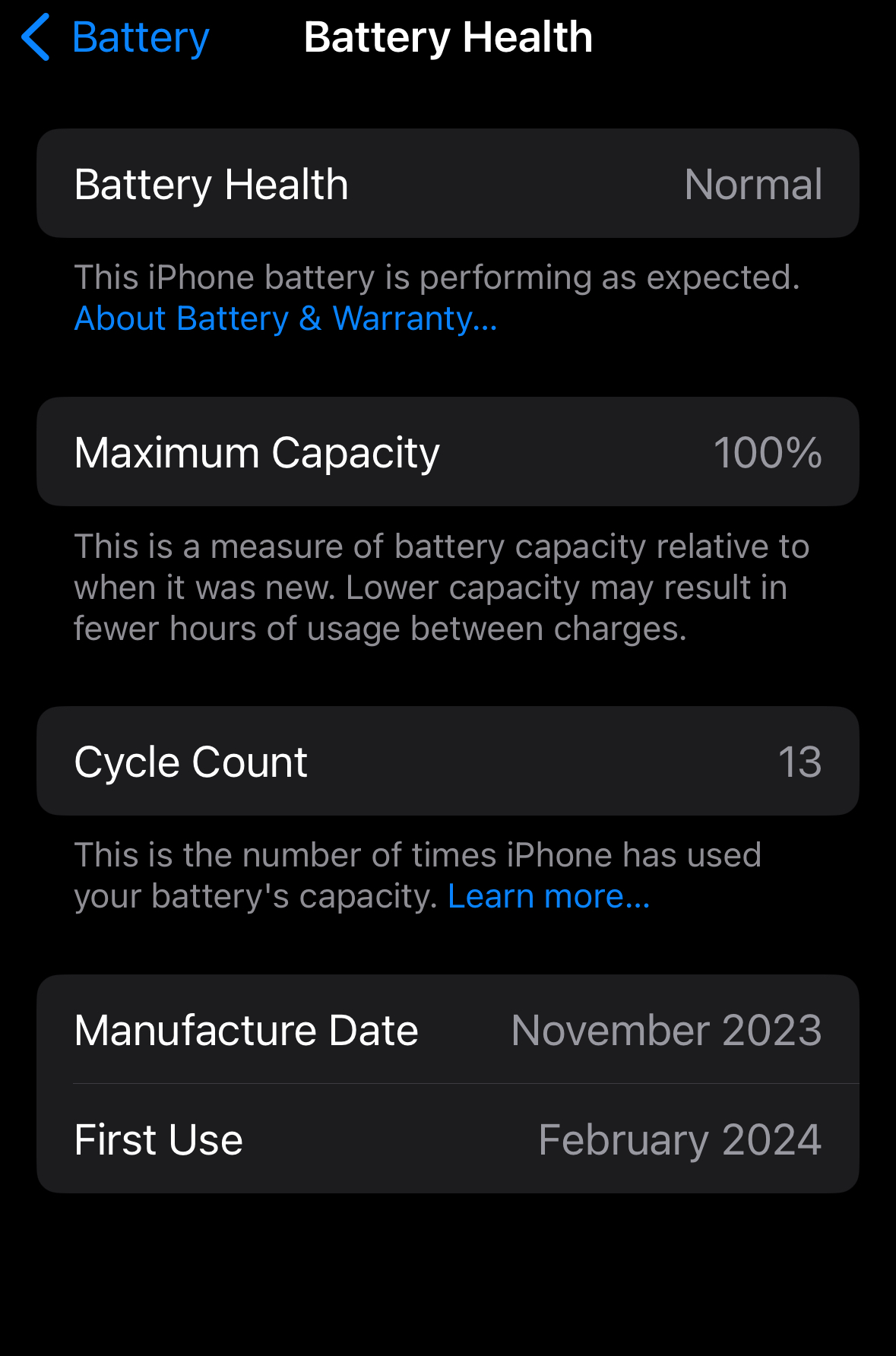This screenshot has height=1356, width=896.
Task: Go back to Battery settings
Action: click(x=116, y=37)
